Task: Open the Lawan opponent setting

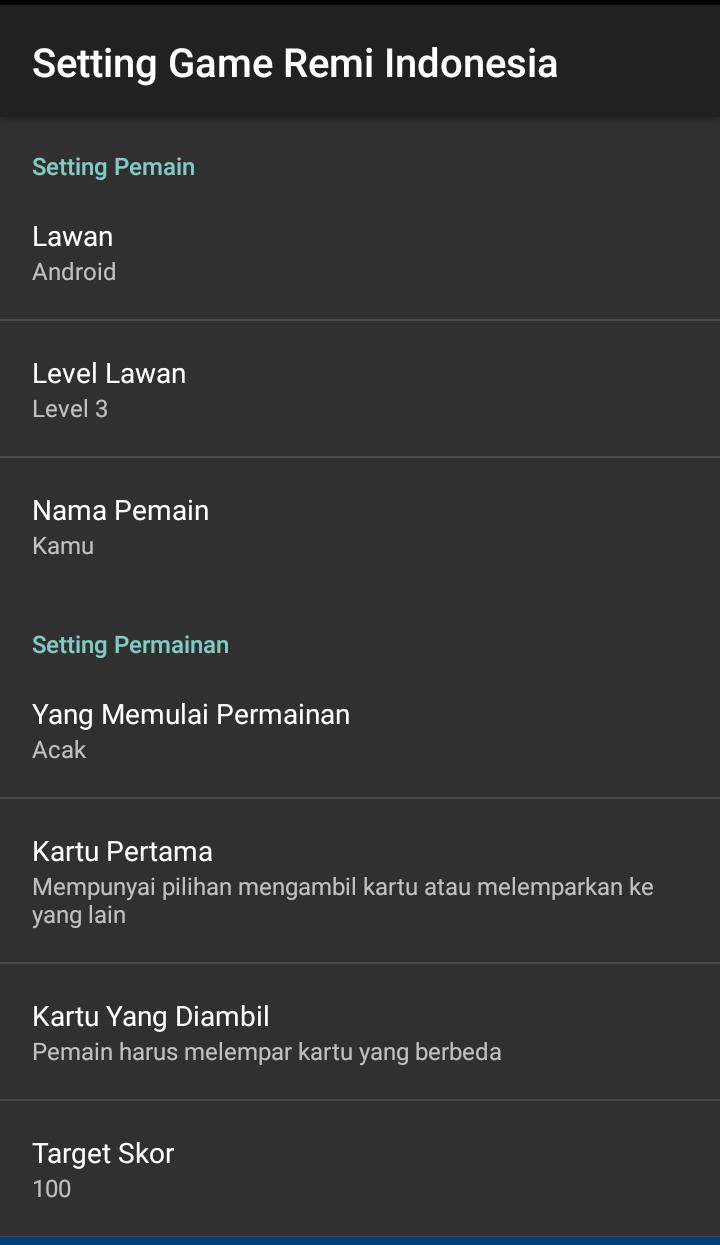Action: coord(360,253)
